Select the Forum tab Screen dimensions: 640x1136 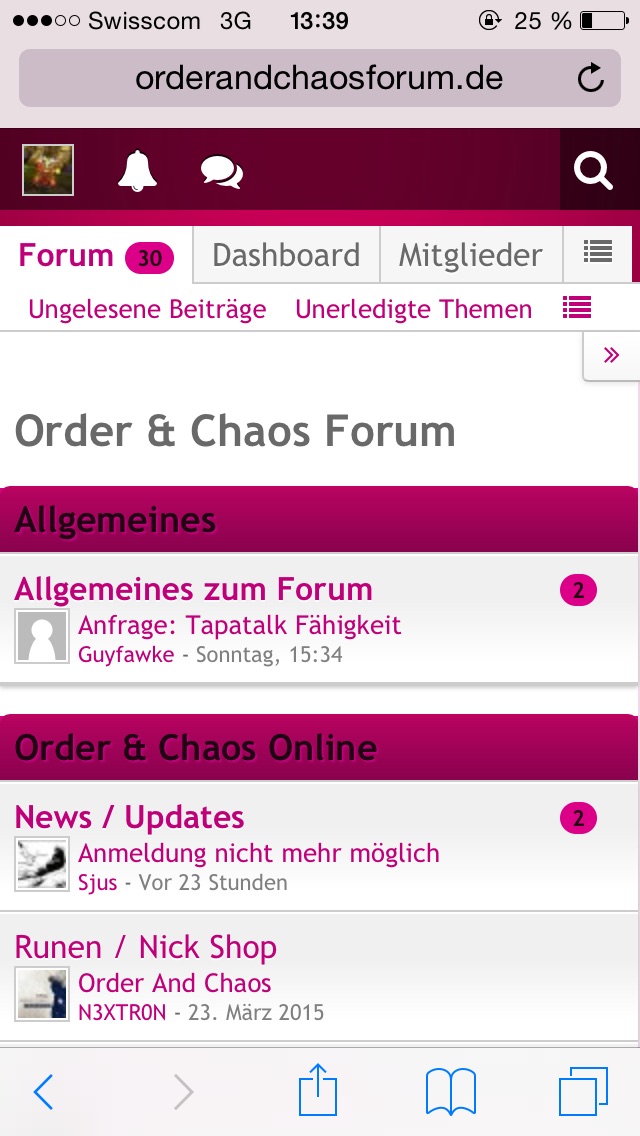tap(66, 255)
